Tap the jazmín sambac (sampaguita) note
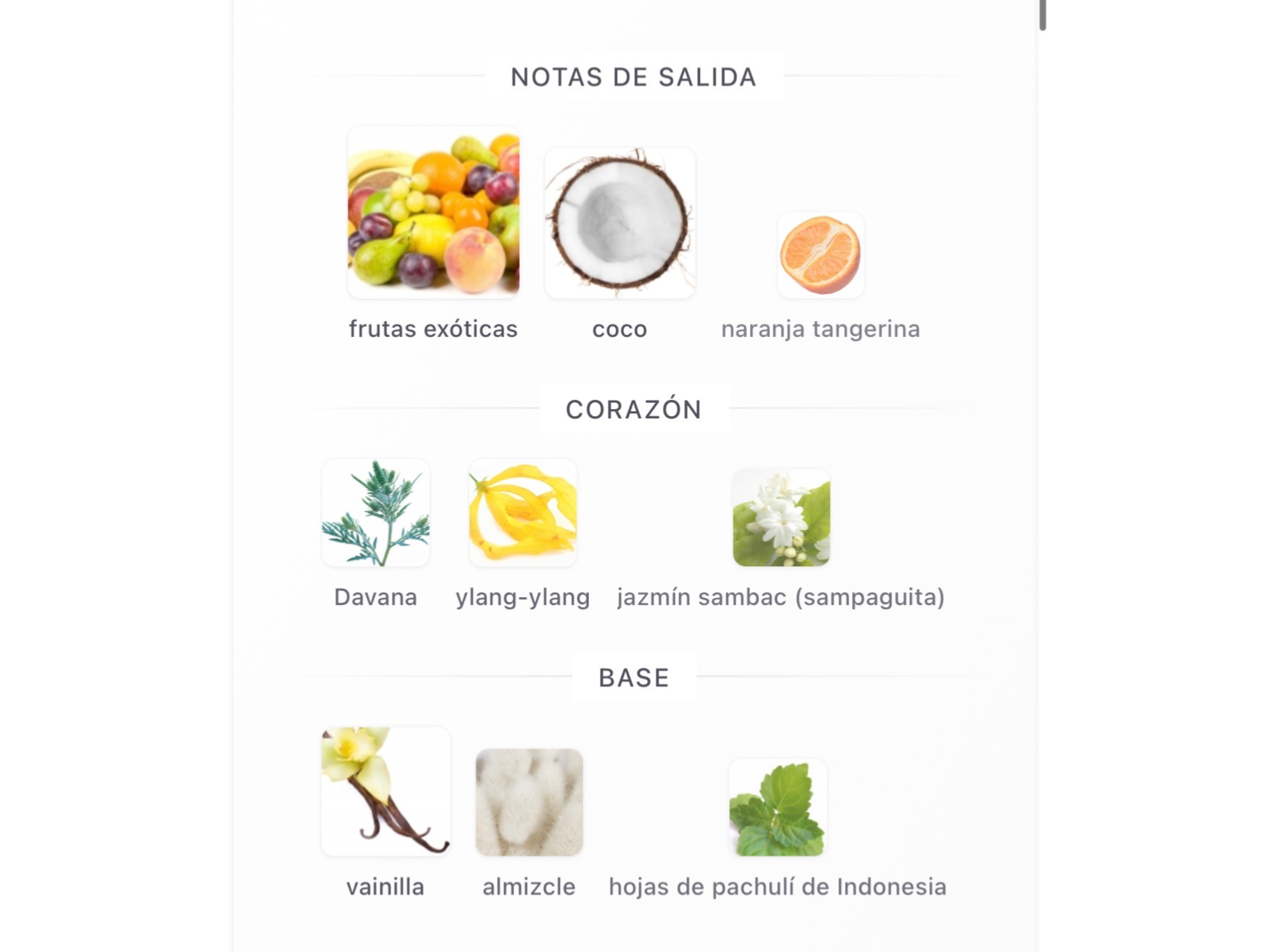 [781, 518]
